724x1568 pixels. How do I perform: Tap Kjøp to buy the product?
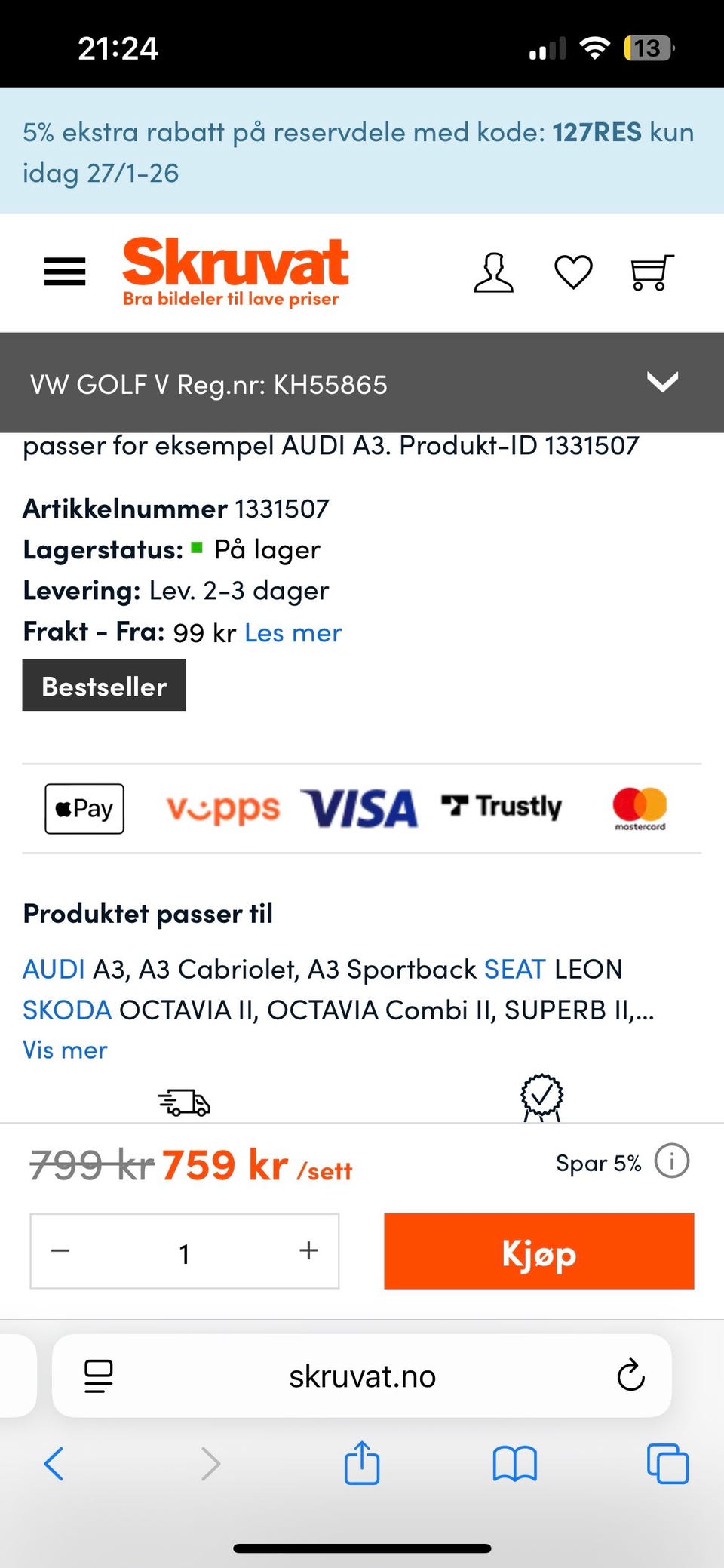click(538, 1251)
